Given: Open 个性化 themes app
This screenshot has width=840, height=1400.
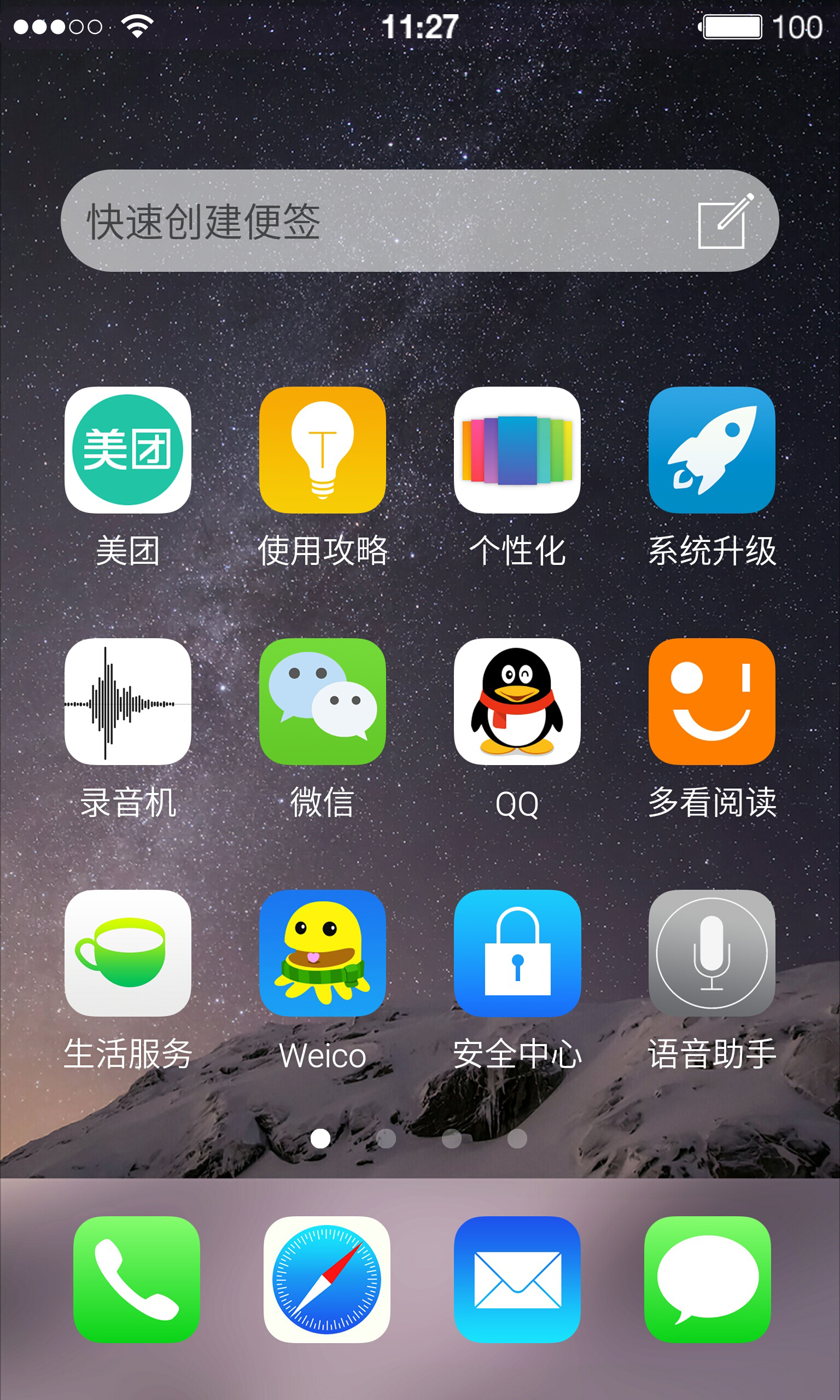Looking at the screenshot, I should point(517,450).
